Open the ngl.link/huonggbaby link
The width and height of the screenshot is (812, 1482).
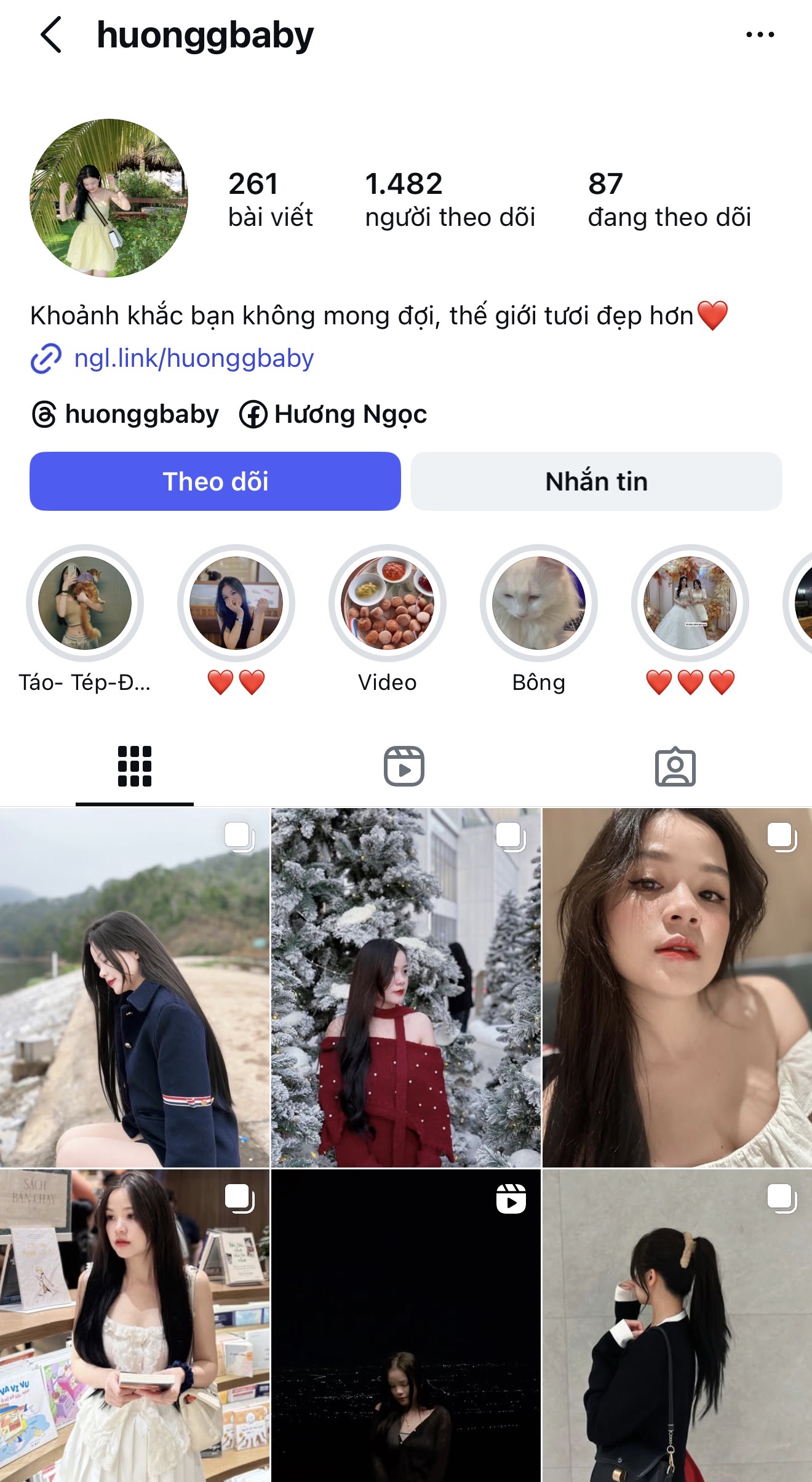coord(193,358)
